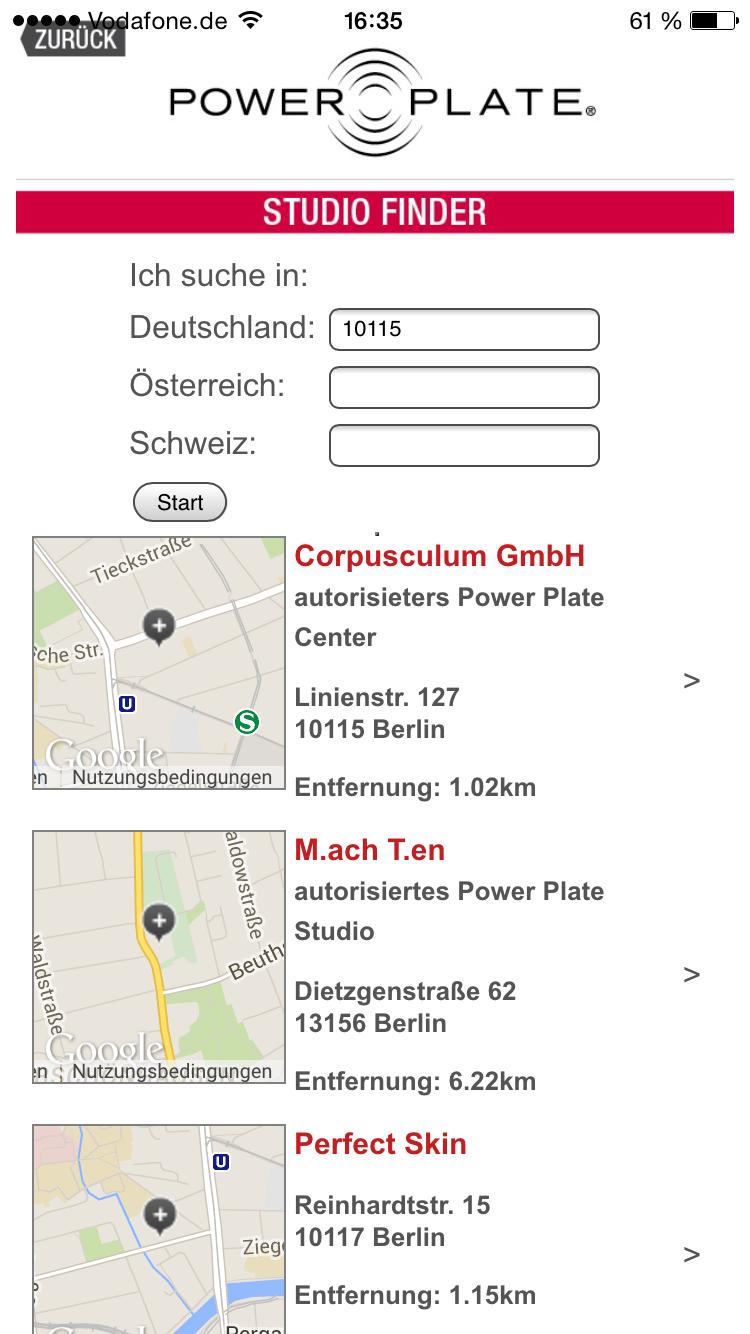Start the studio search
The height and width of the screenshot is (1334, 750).
[x=180, y=503]
